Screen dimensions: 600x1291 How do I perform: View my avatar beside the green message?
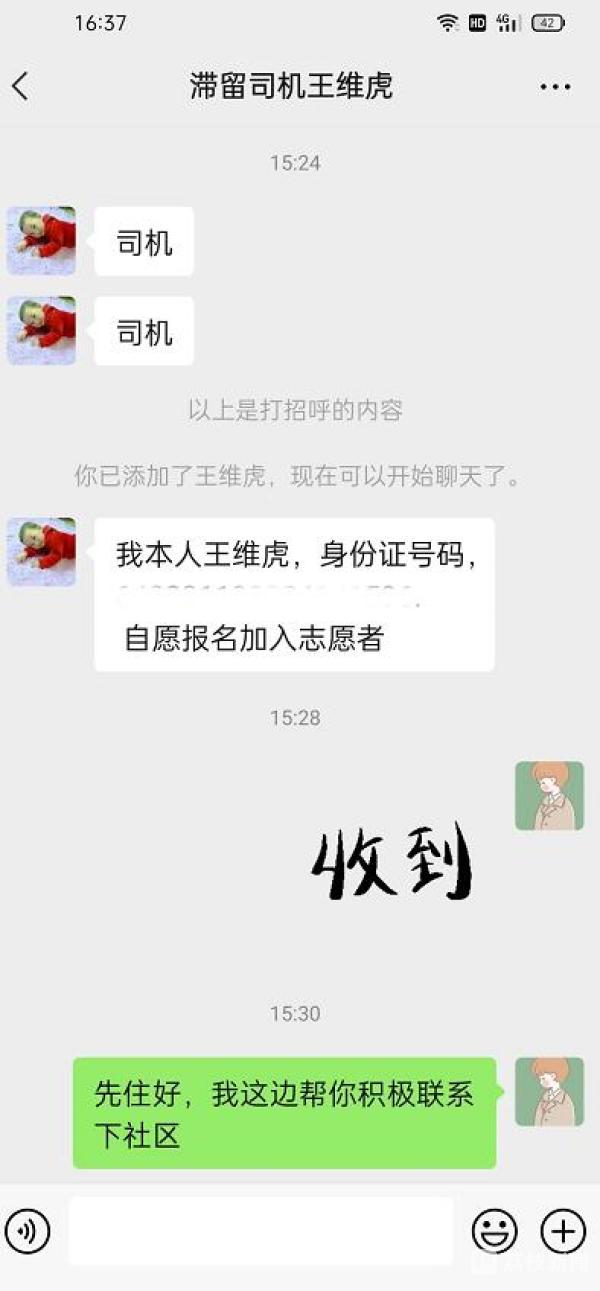[x=549, y=1092]
